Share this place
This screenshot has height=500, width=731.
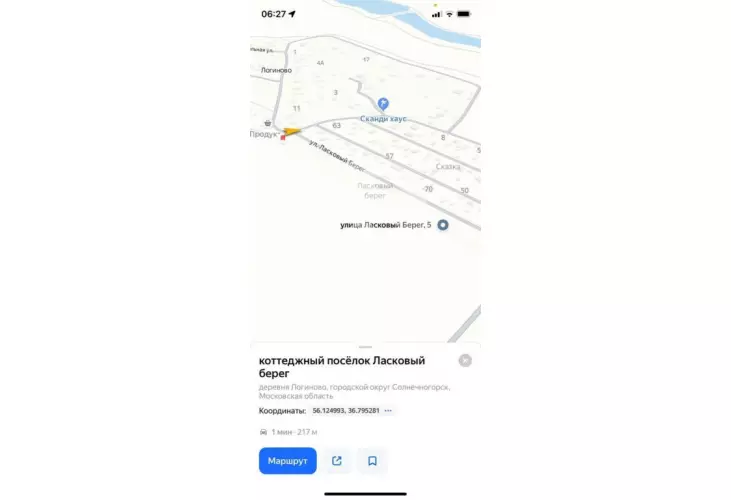click(337, 461)
